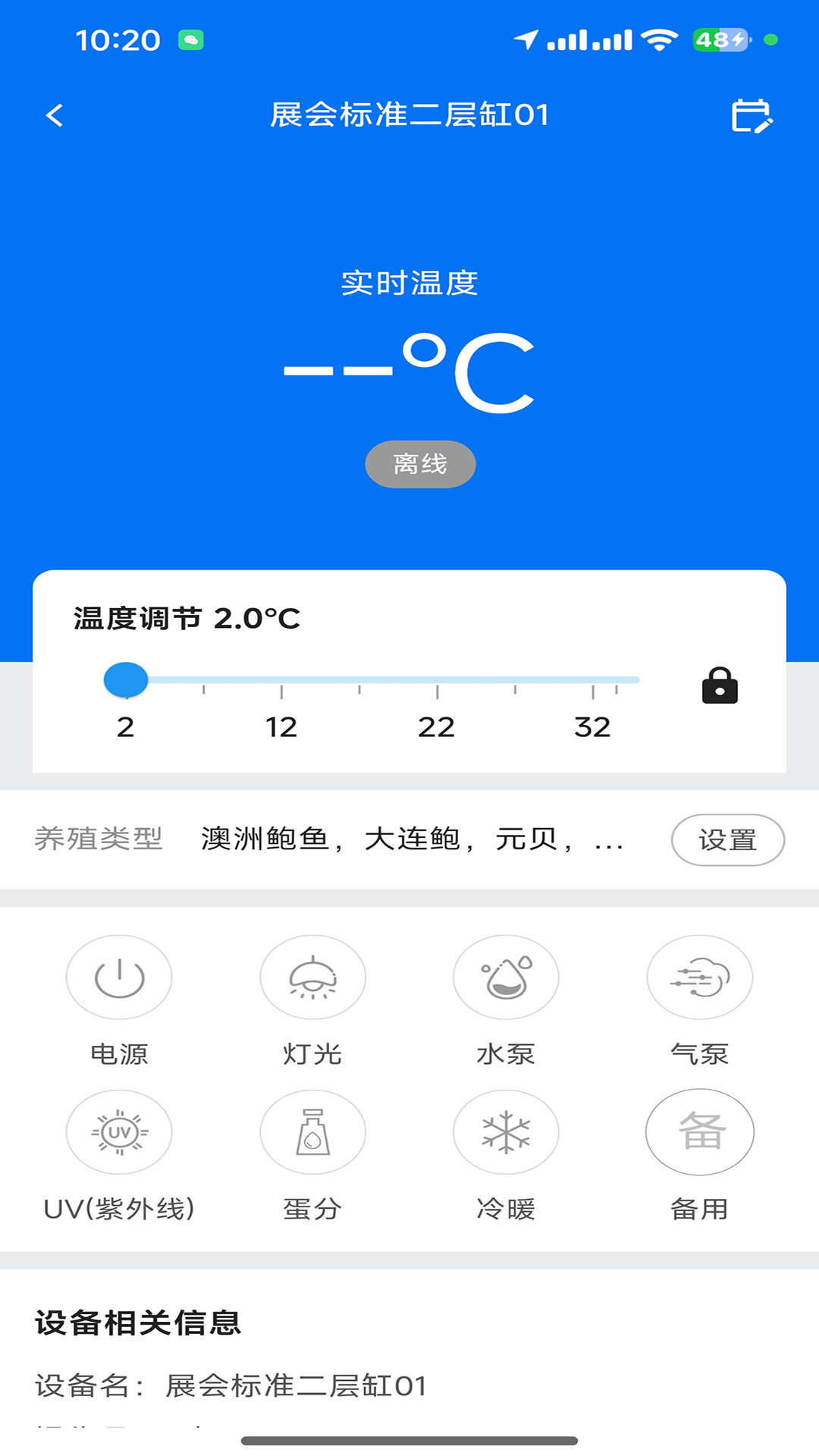Turn on the 灯光 light
The width and height of the screenshot is (819, 1456).
312,977
